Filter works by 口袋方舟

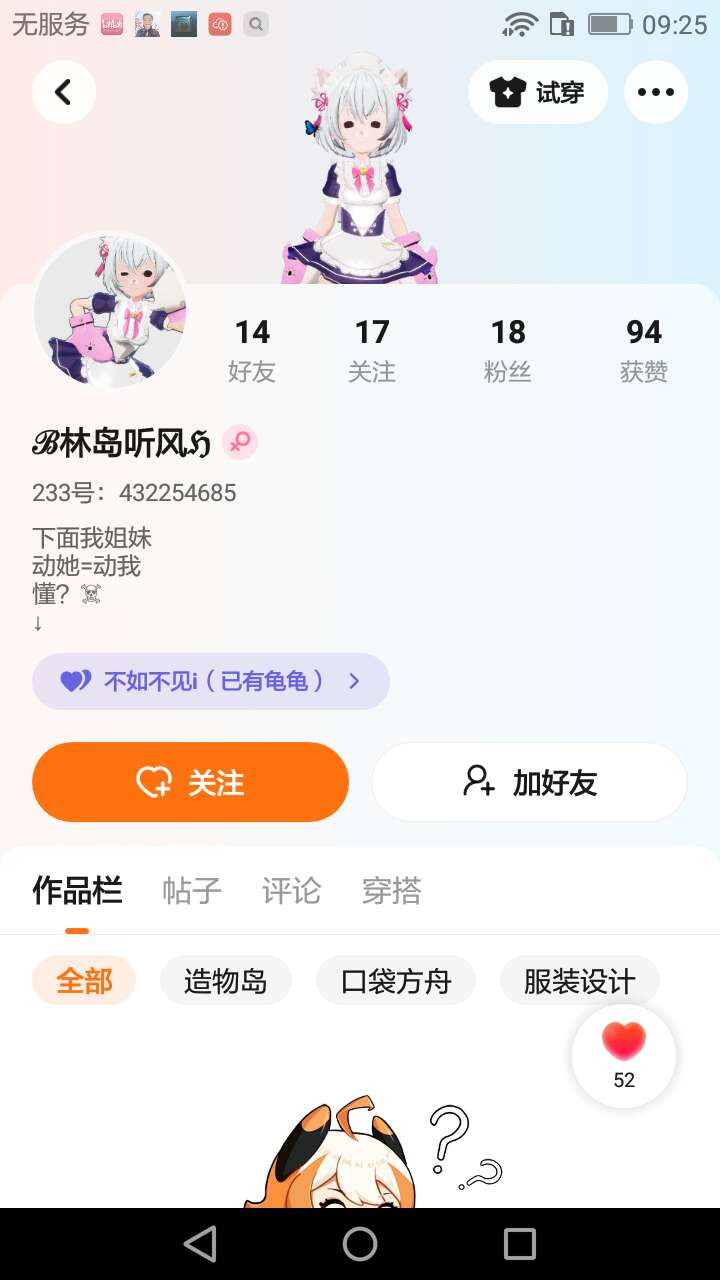pos(396,981)
